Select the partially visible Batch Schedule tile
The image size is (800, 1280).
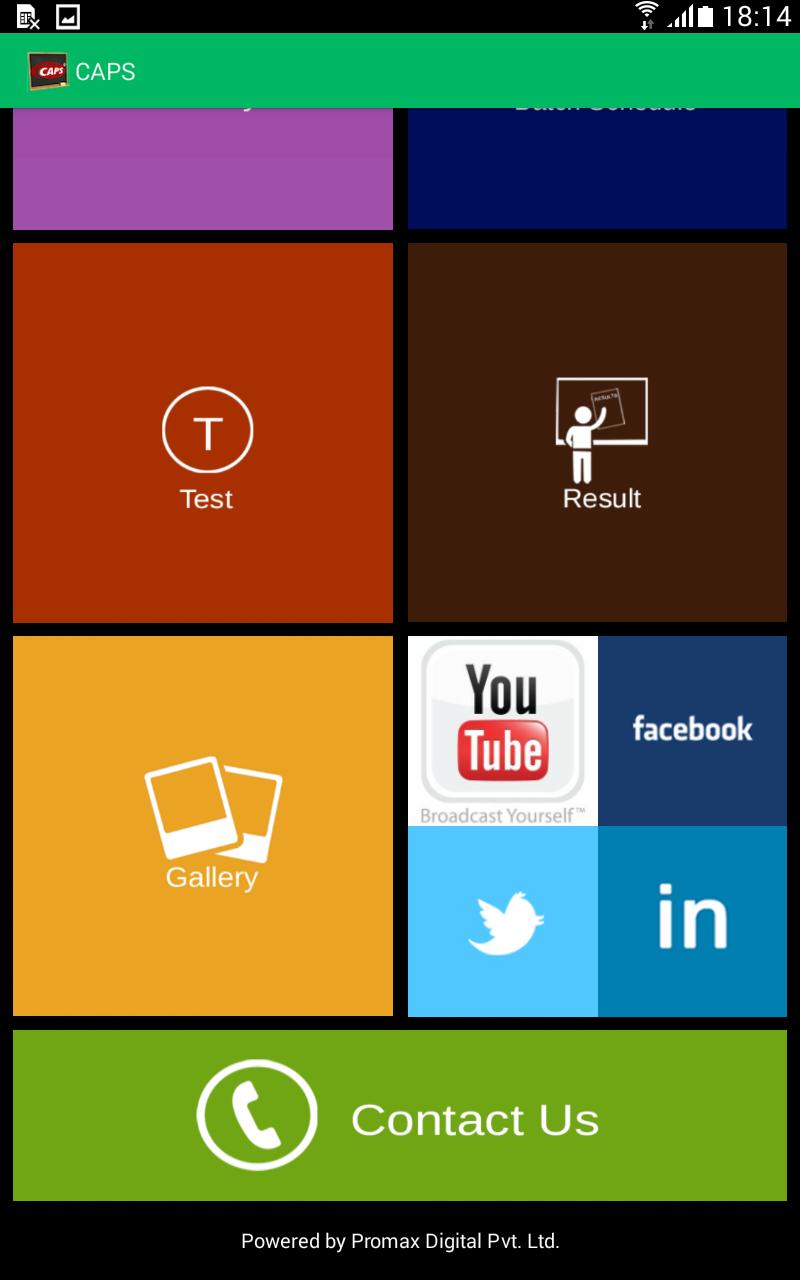597,168
